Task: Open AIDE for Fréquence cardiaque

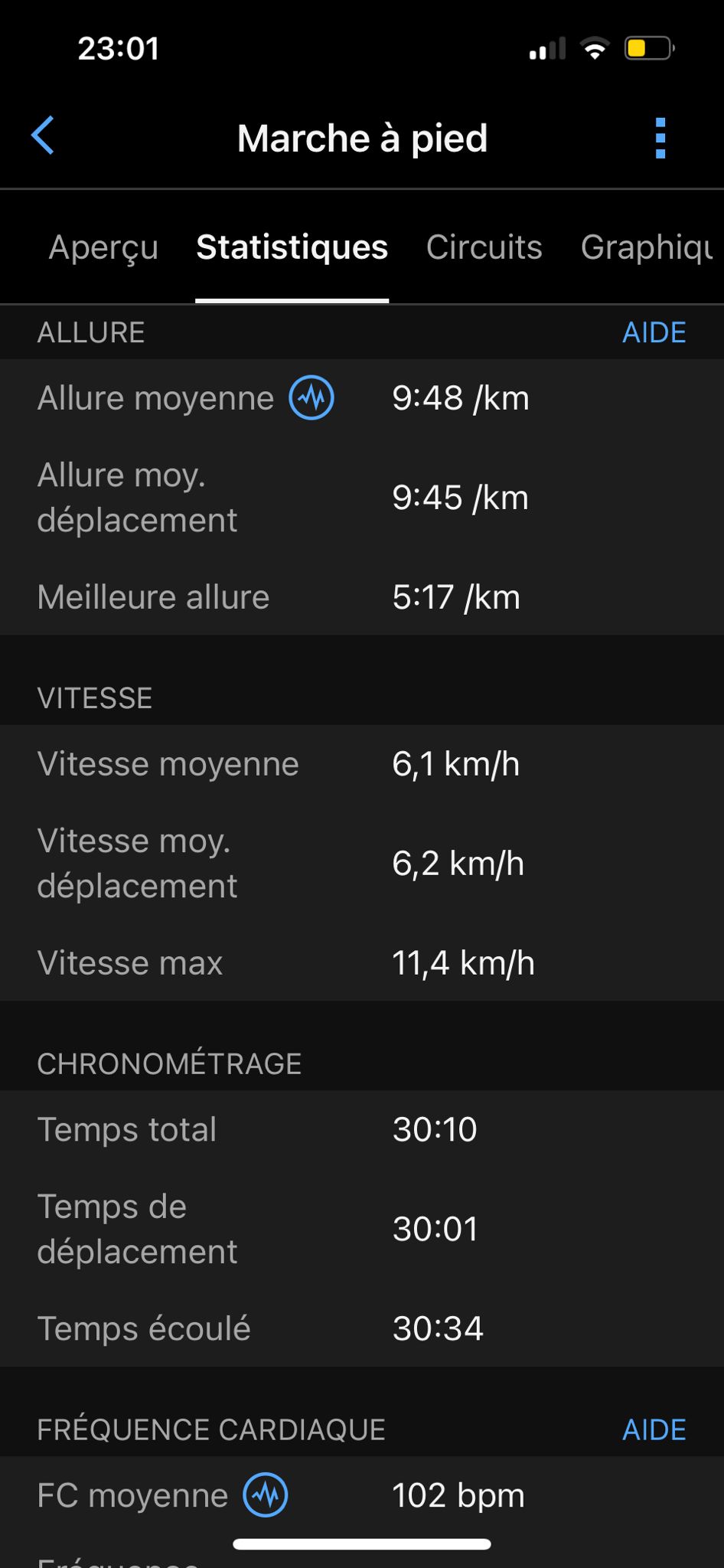Action: coord(654,1429)
